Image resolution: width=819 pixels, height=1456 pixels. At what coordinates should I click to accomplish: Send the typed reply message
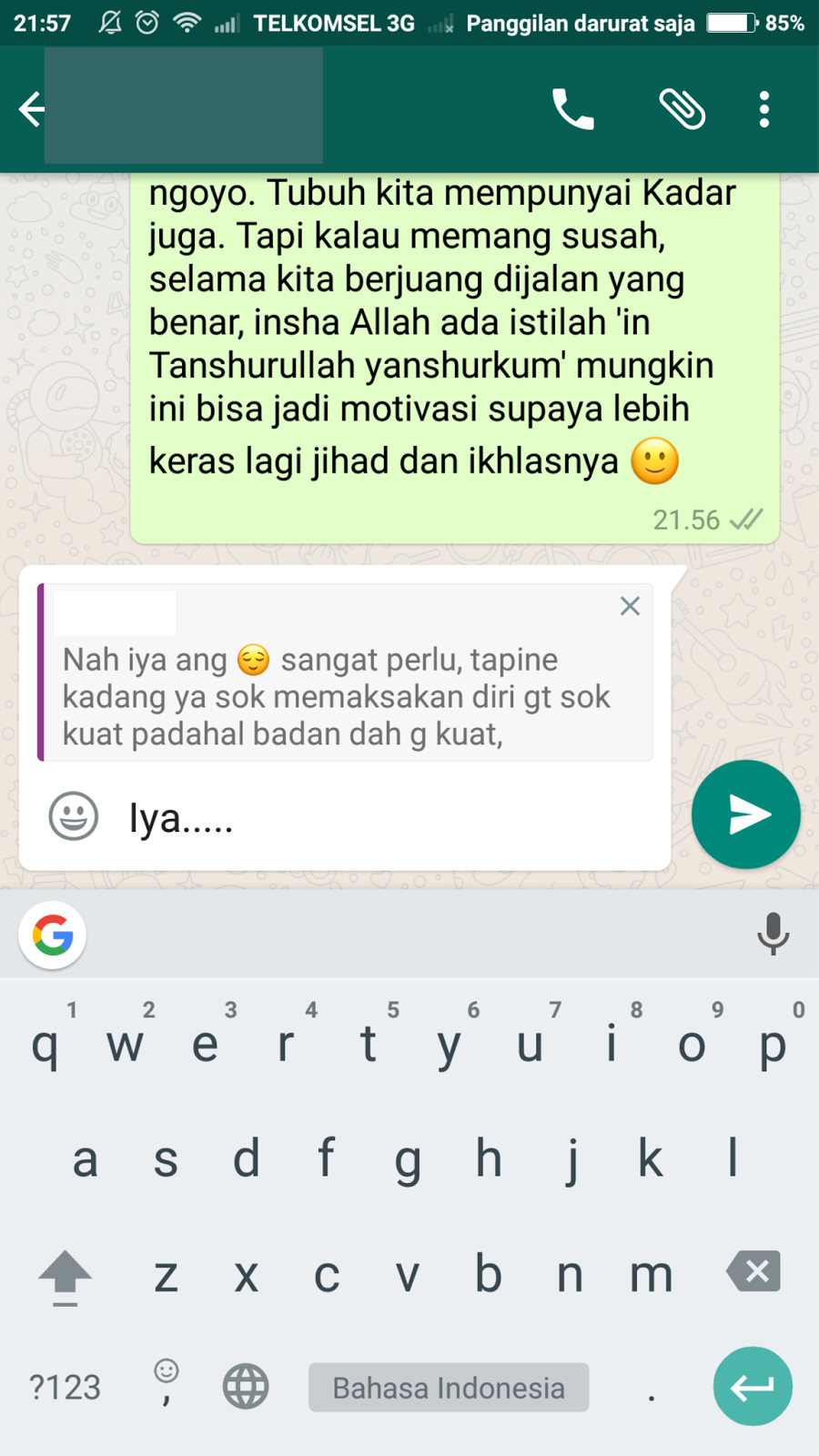pos(745,814)
